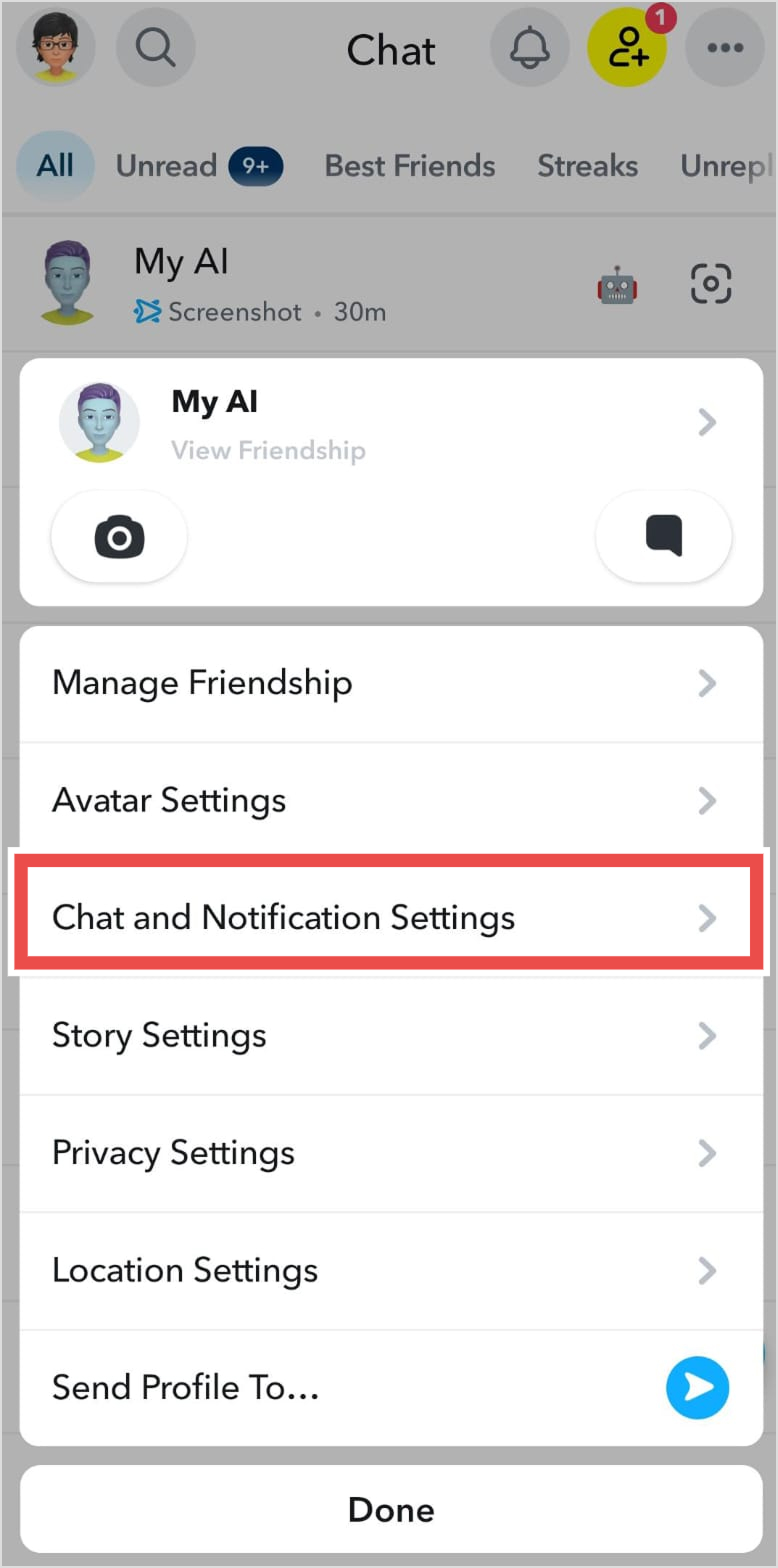Screen dimensions: 778x1568
Task: Switch to the Best Friends filter
Action: (x=410, y=166)
